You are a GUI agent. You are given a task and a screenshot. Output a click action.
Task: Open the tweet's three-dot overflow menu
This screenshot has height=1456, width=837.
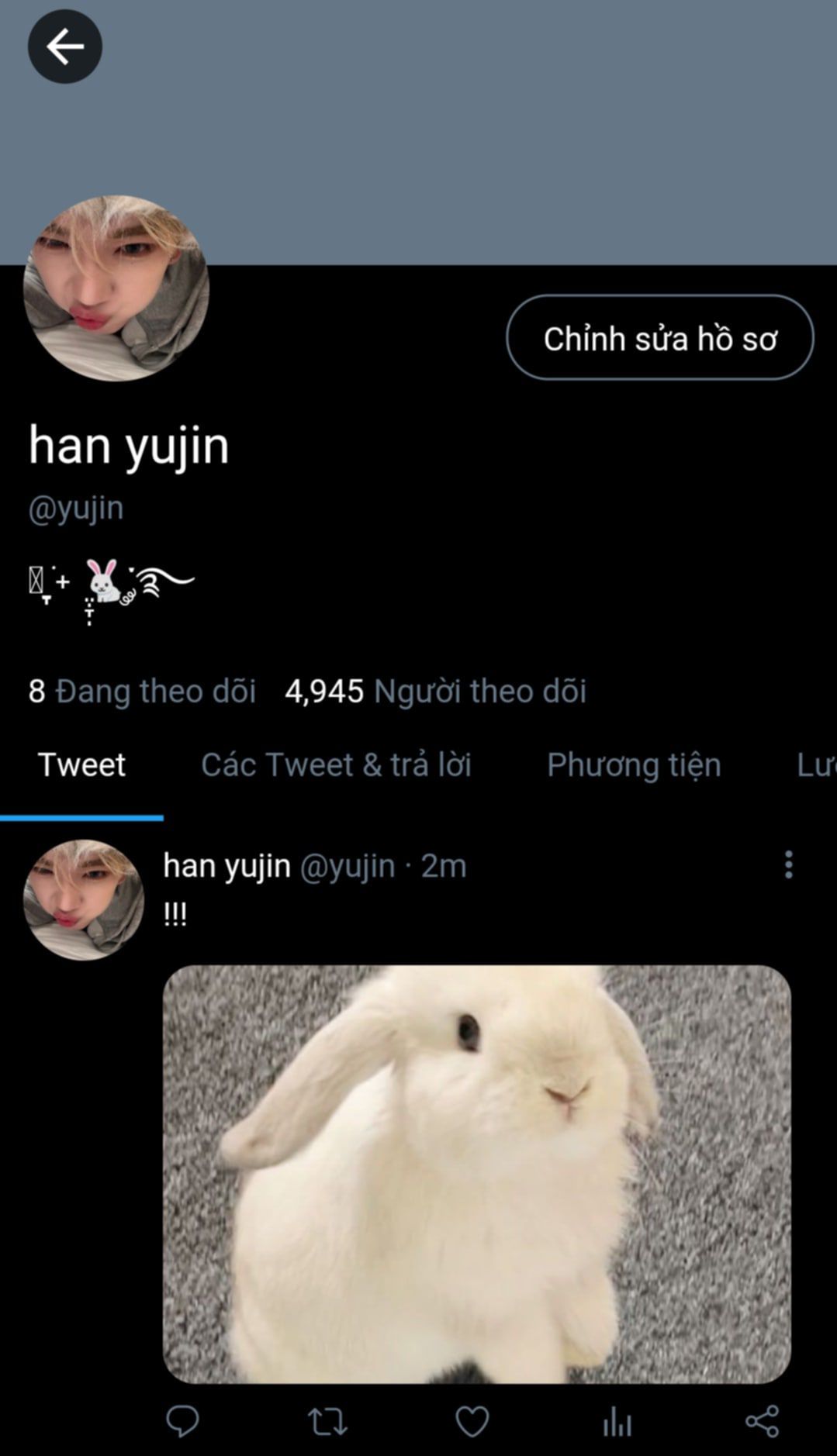coord(788,864)
